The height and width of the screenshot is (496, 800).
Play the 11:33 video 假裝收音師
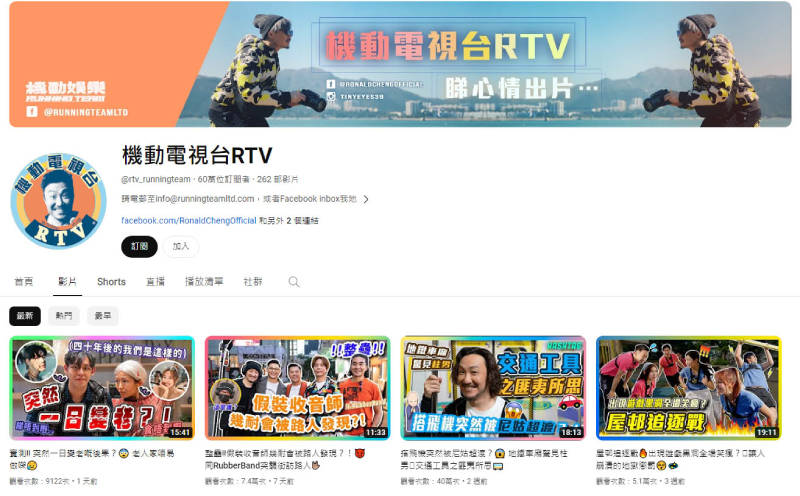point(297,388)
